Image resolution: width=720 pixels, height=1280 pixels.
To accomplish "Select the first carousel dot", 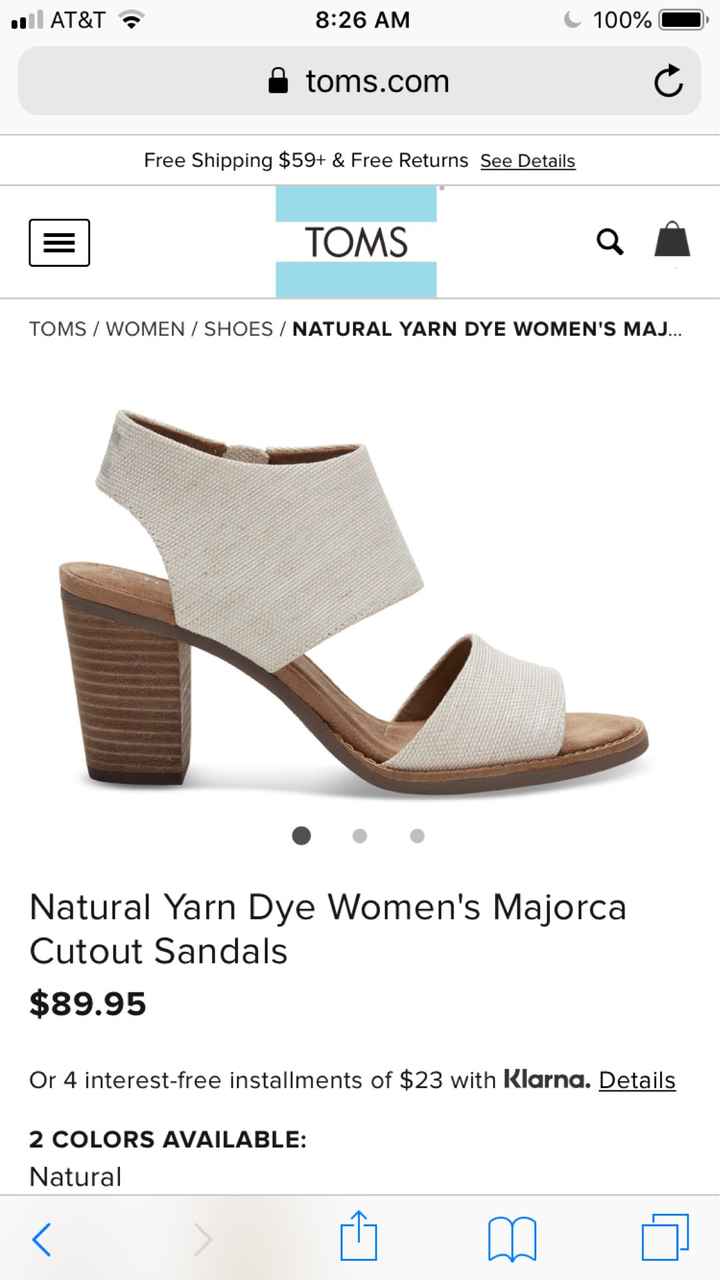I will [301, 835].
